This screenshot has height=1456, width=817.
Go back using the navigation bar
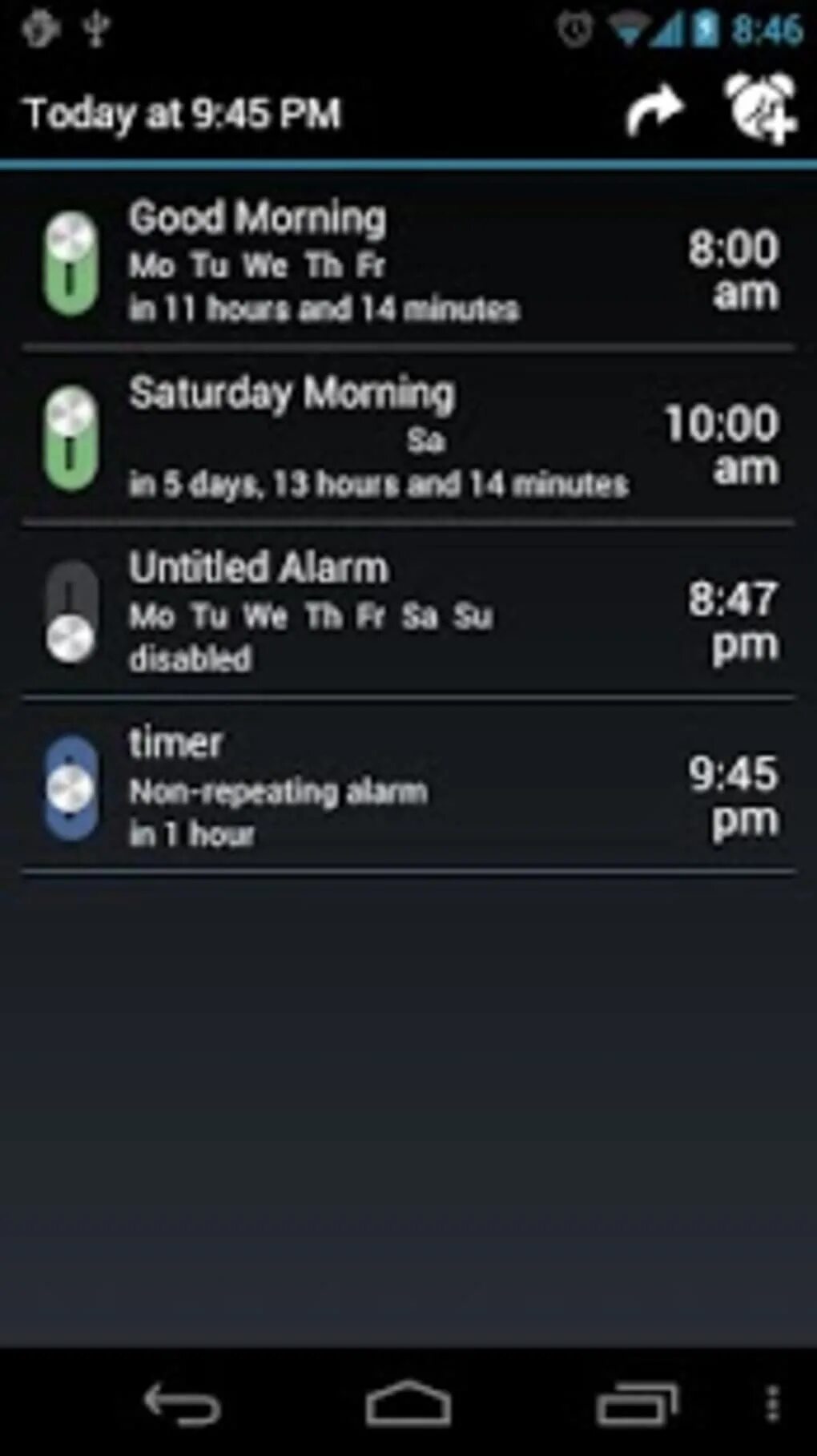(x=182, y=1404)
